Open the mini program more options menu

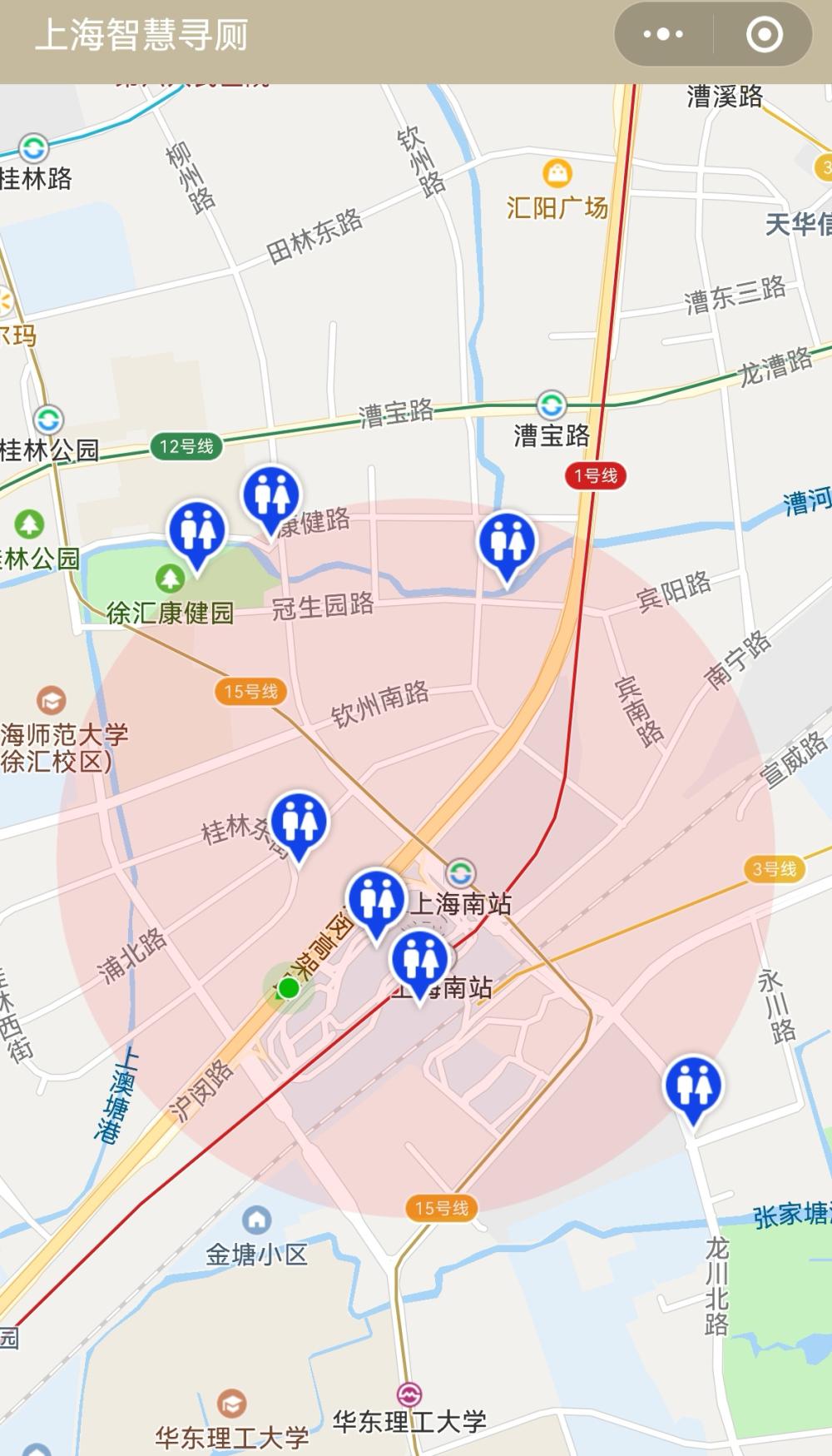(663, 35)
